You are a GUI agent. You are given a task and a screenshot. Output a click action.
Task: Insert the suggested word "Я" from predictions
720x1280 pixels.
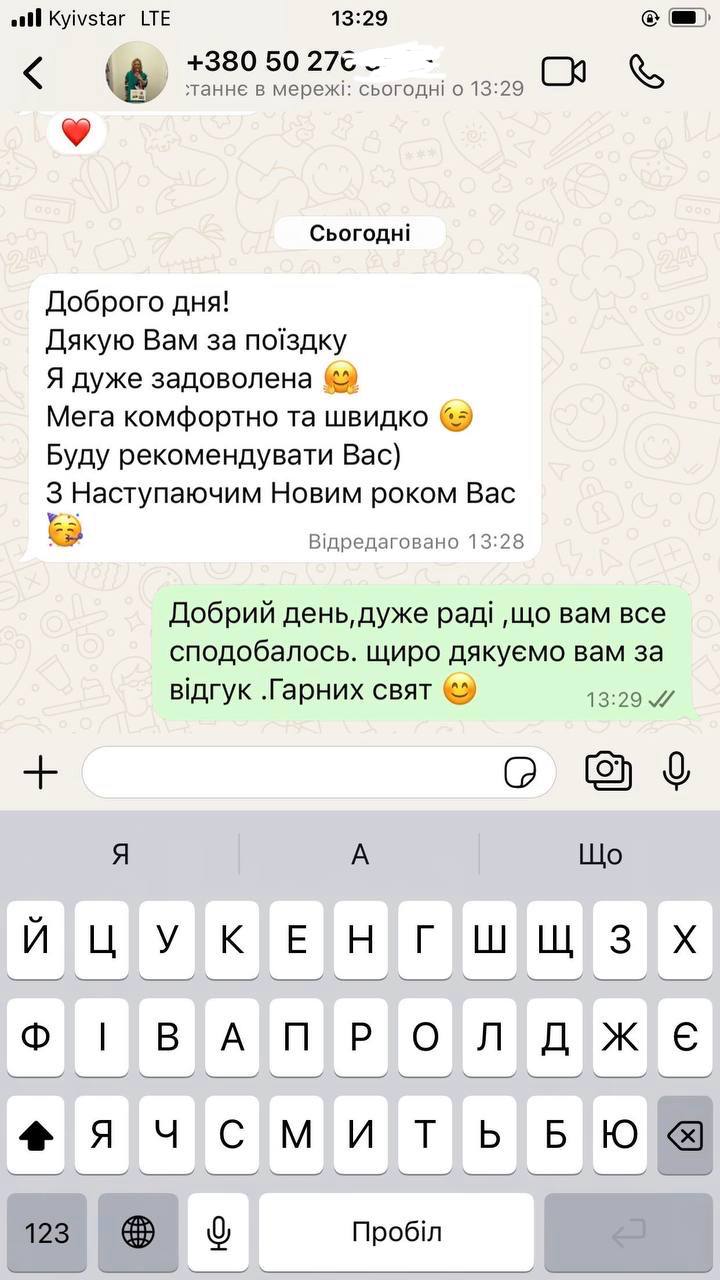pyautogui.click(x=120, y=854)
